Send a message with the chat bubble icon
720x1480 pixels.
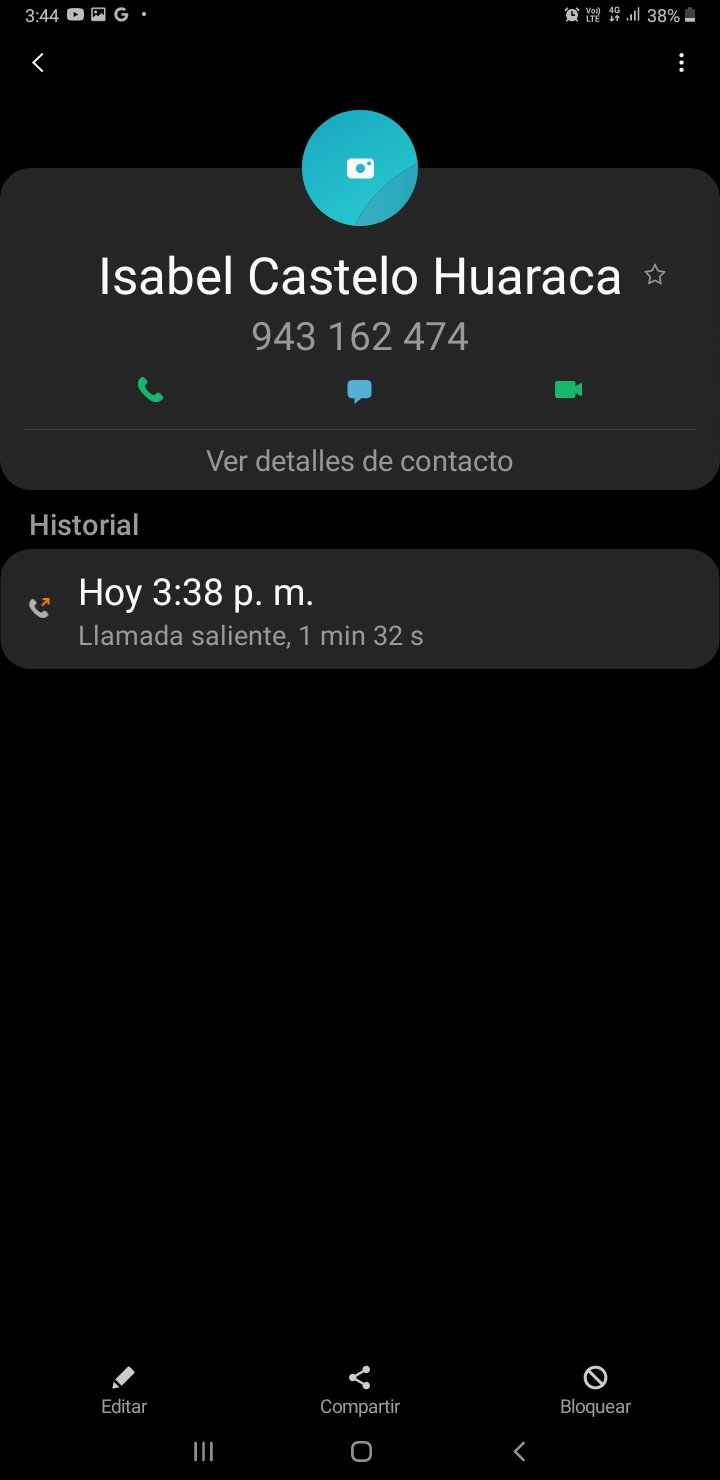click(x=360, y=391)
